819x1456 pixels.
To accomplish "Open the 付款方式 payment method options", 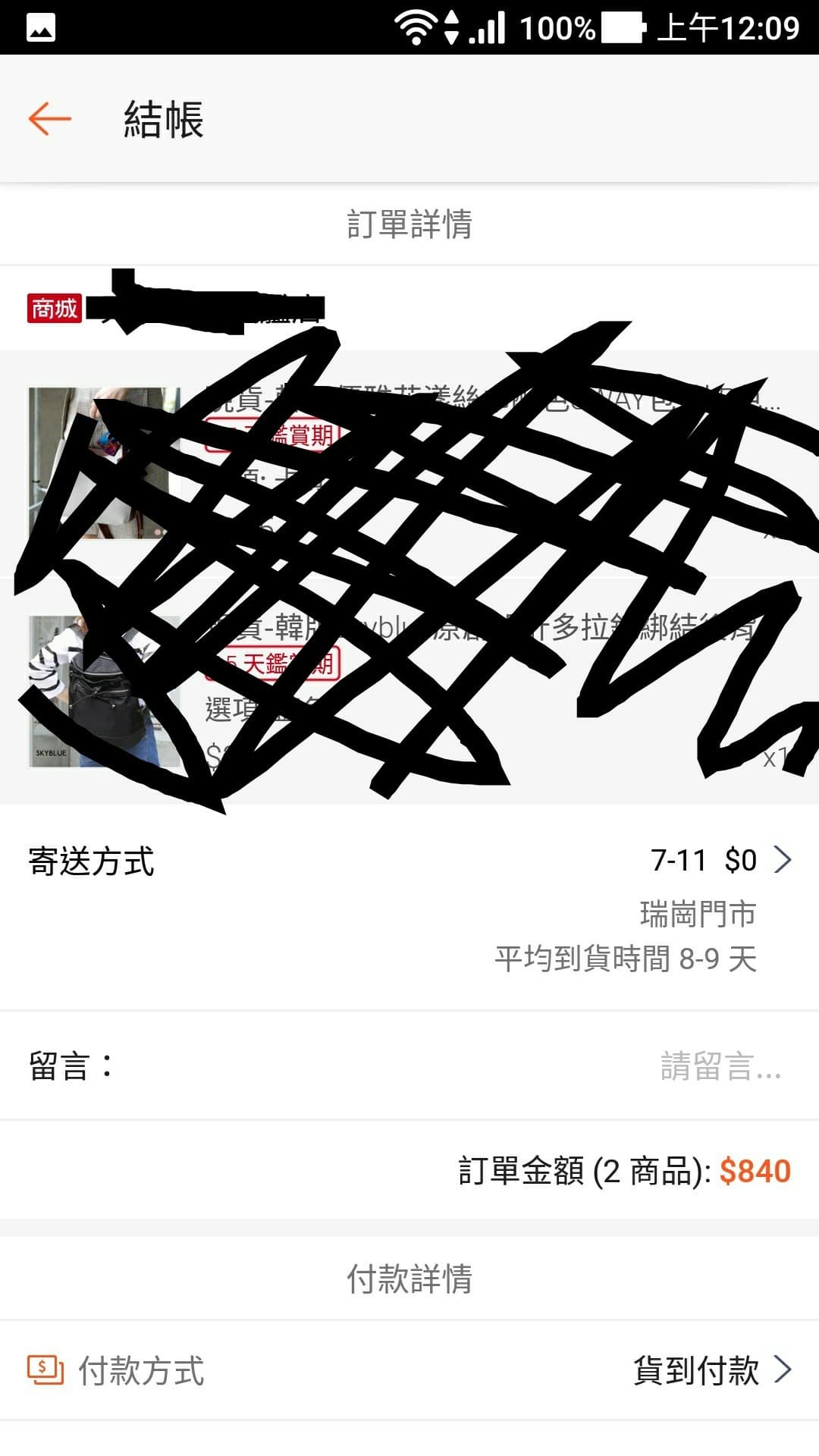I will coord(711,1371).
